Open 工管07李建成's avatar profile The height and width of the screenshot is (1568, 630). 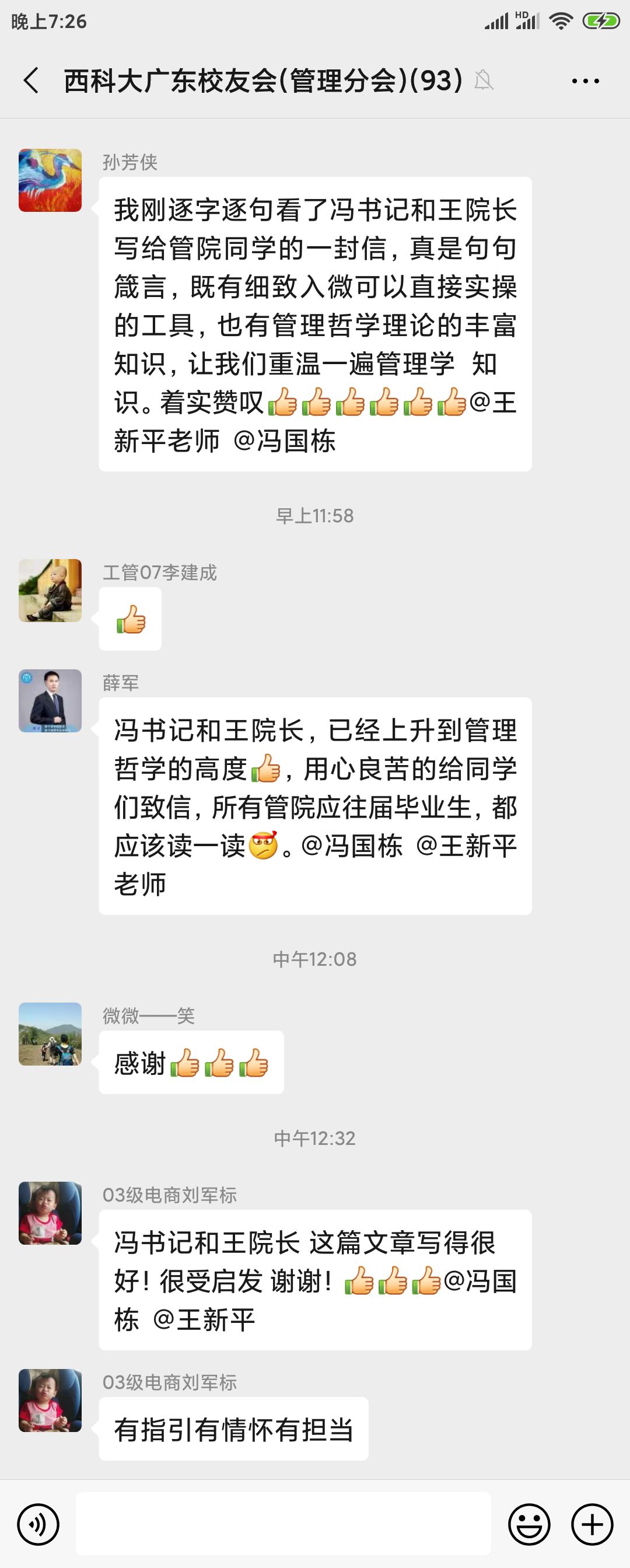[x=50, y=591]
